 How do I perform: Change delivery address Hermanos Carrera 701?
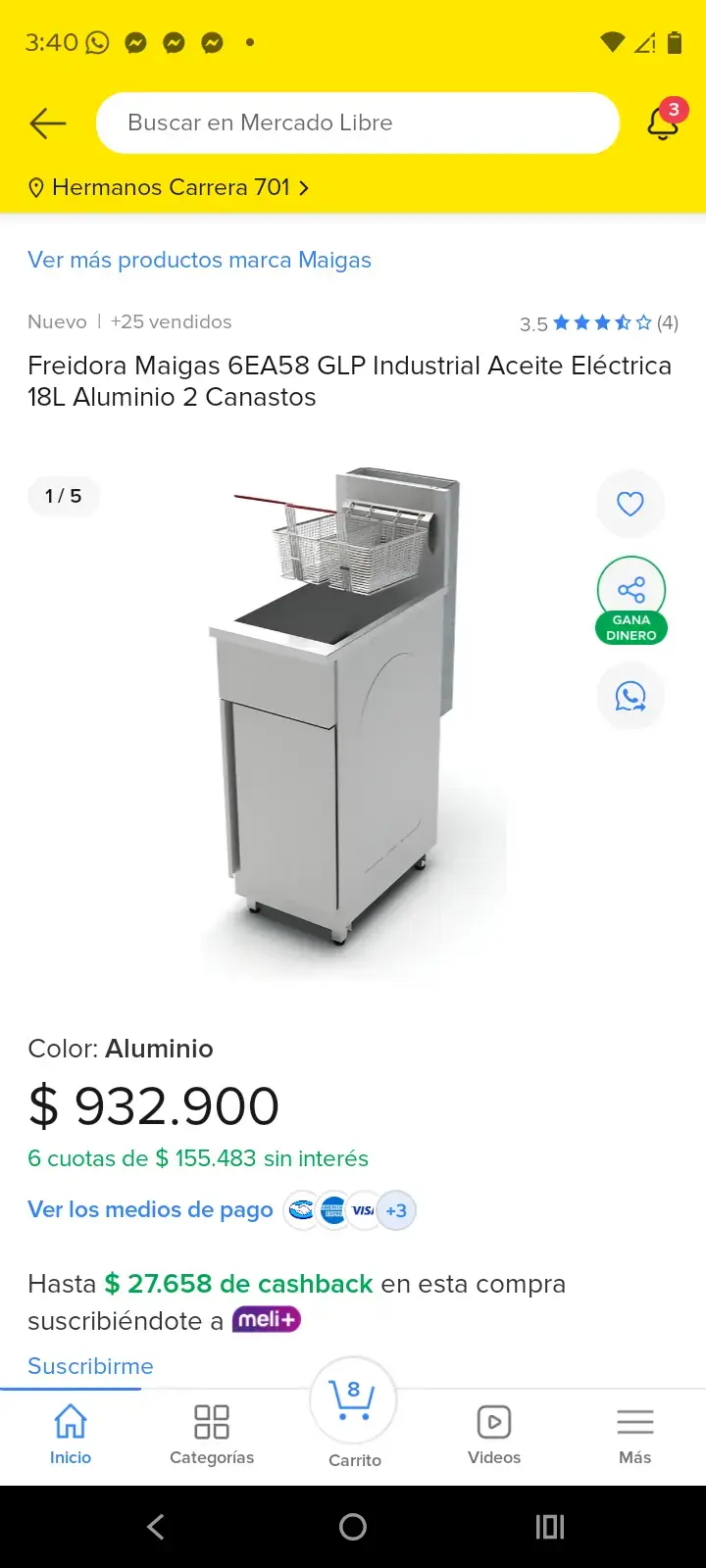[x=169, y=187]
